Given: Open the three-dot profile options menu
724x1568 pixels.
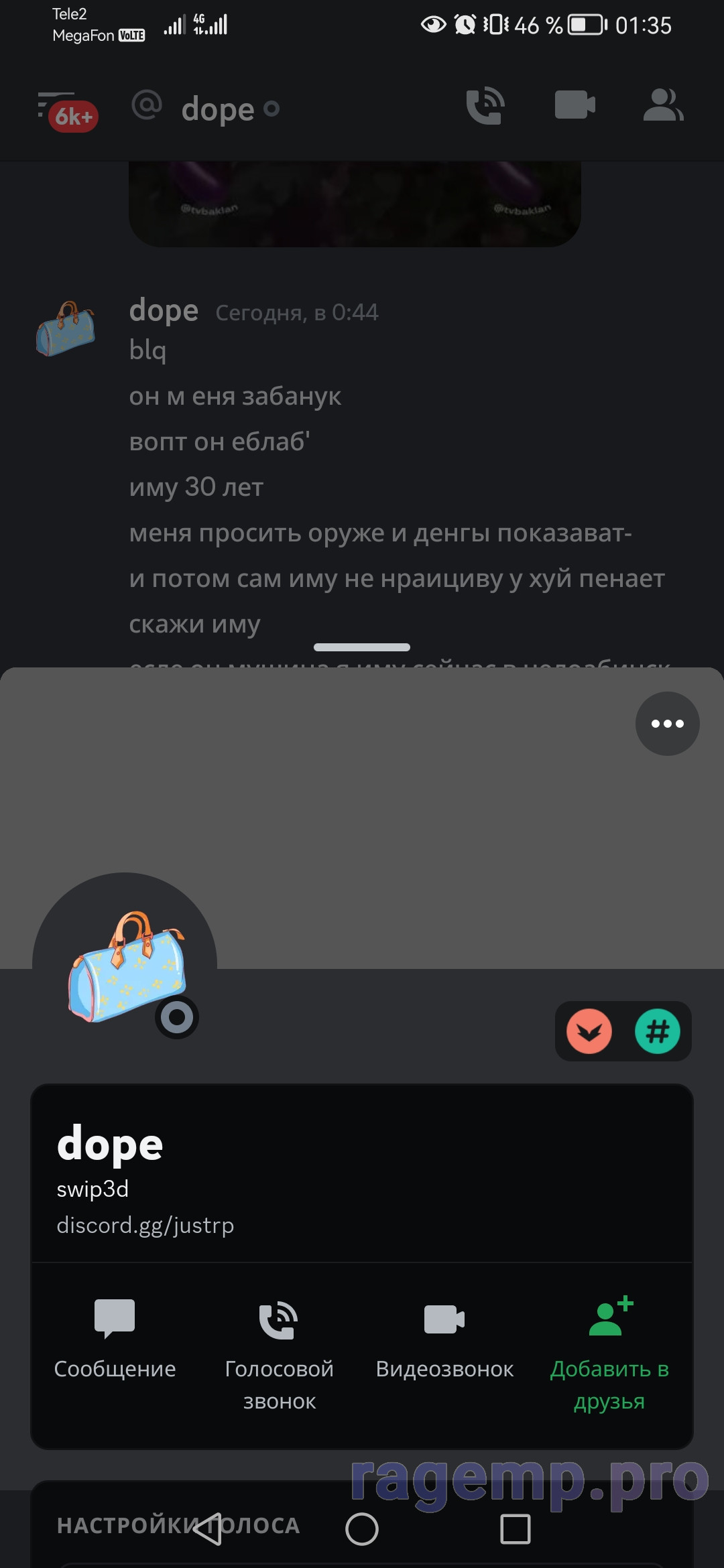Looking at the screenshot, I should (667, 724).
